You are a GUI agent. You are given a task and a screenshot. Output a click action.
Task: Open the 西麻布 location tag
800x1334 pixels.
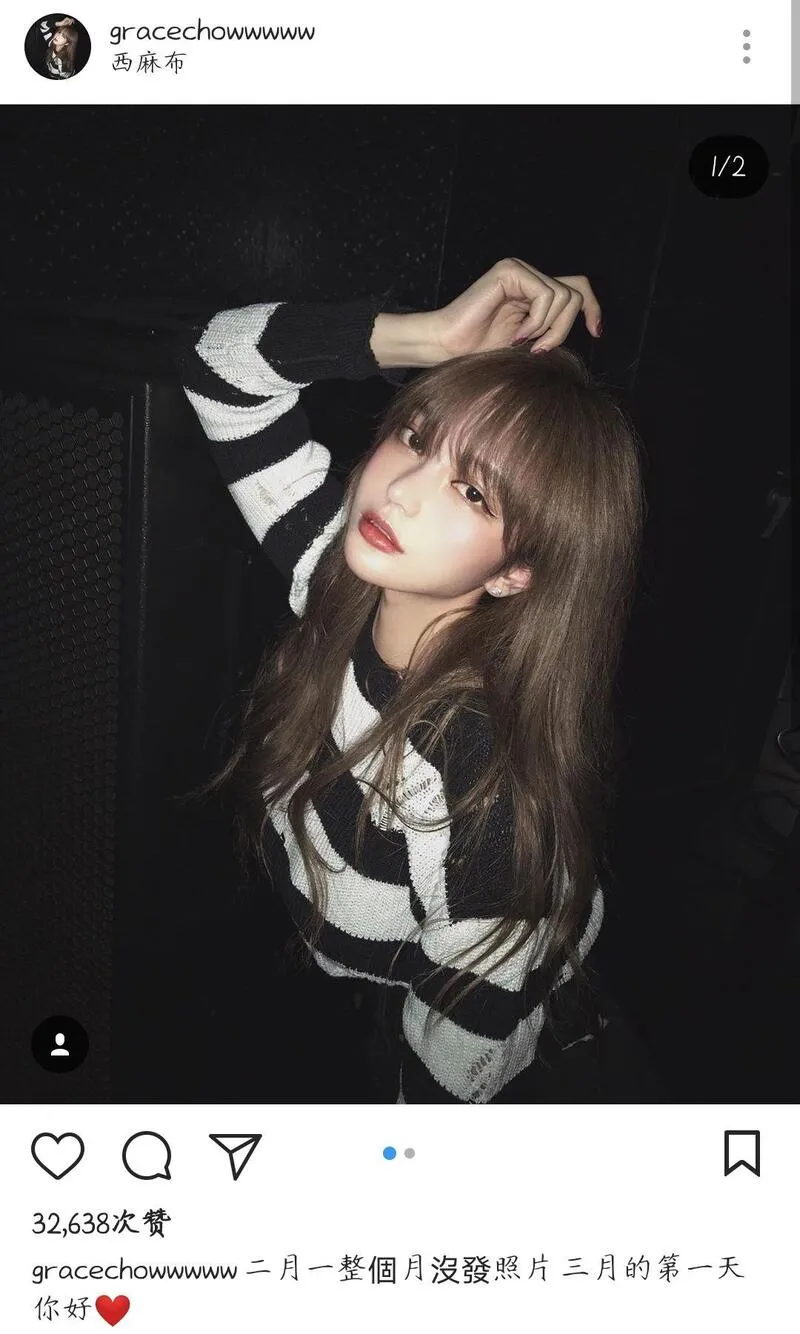tap(148, 64)
